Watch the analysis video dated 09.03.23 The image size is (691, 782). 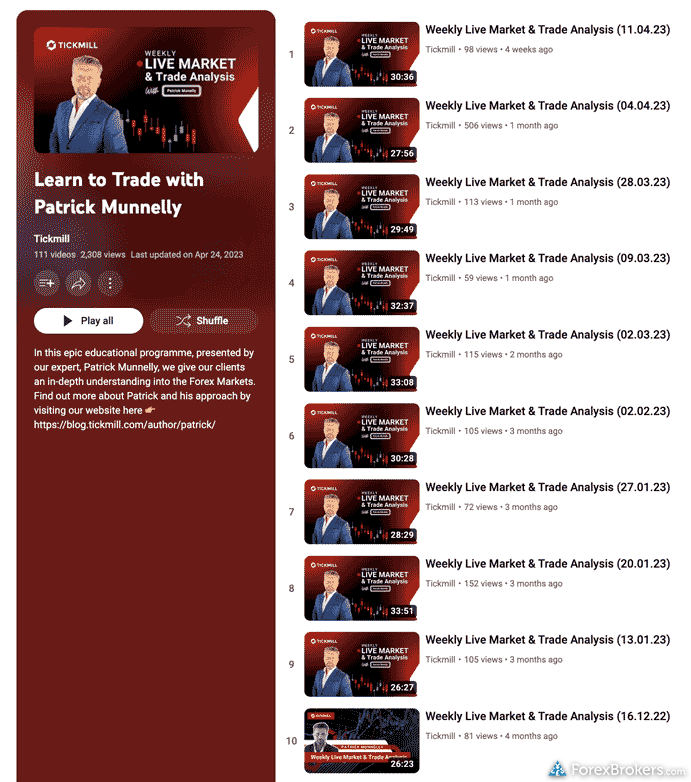coord(547,258)
